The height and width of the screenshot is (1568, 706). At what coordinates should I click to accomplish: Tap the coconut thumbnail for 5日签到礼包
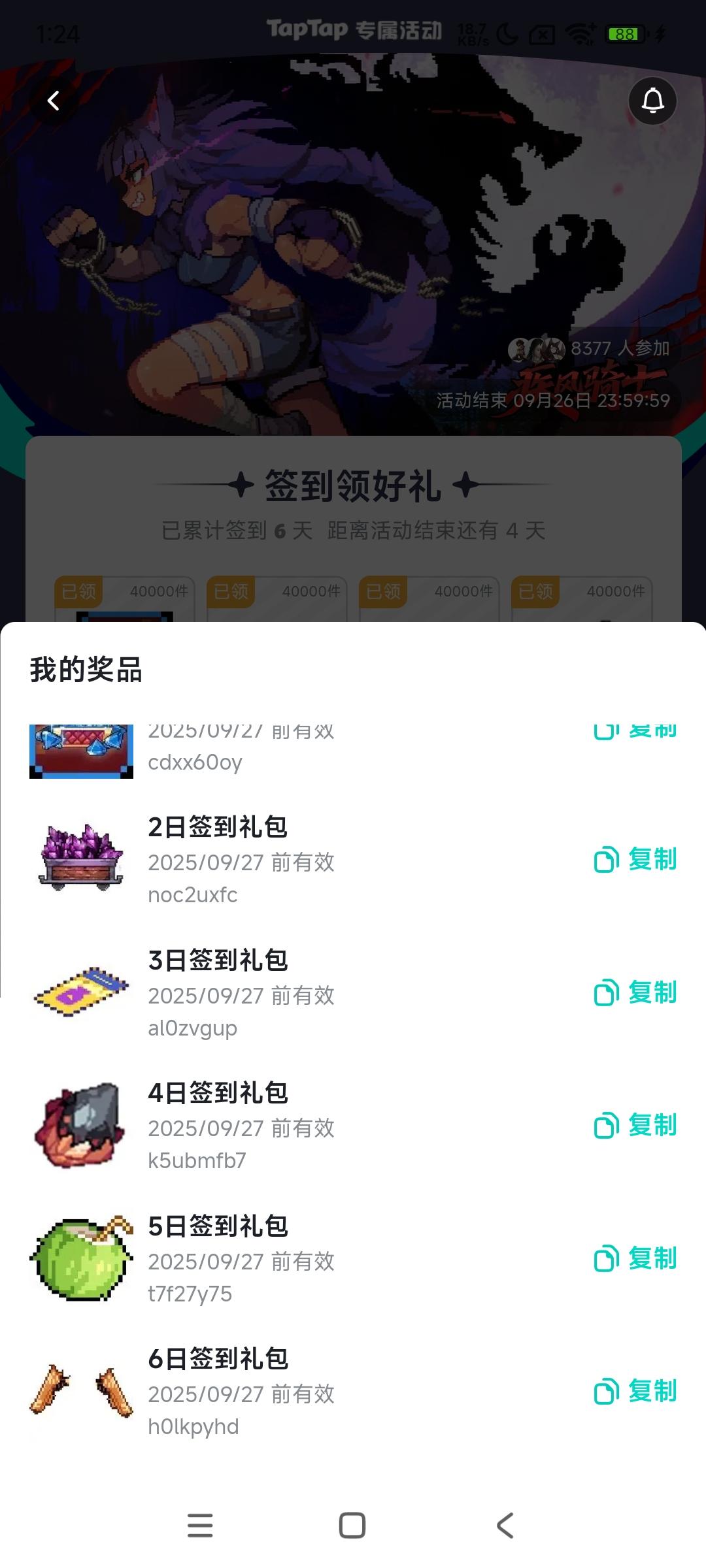[81, 1258]
